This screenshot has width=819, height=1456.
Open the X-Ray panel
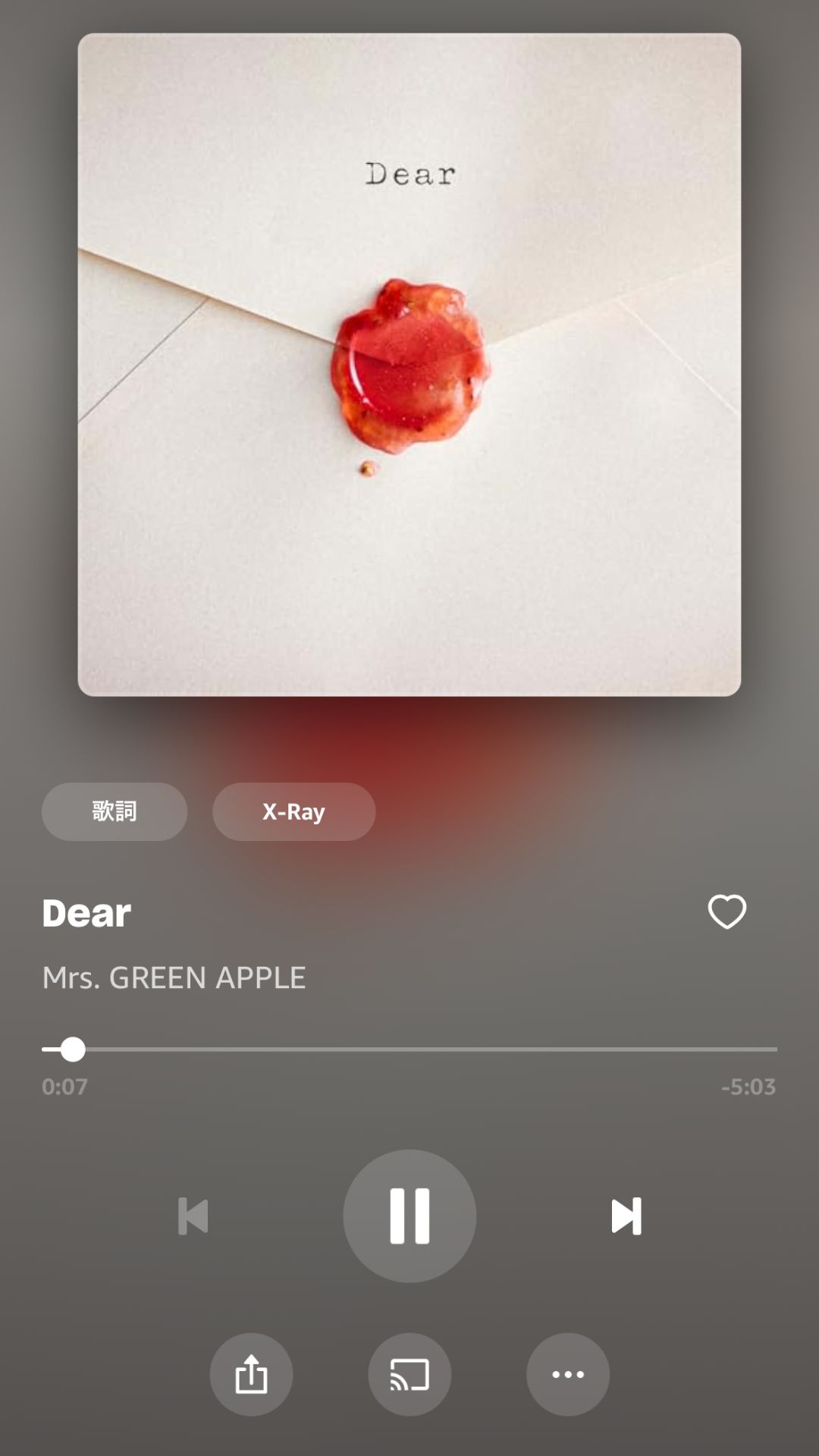point(293,811)
